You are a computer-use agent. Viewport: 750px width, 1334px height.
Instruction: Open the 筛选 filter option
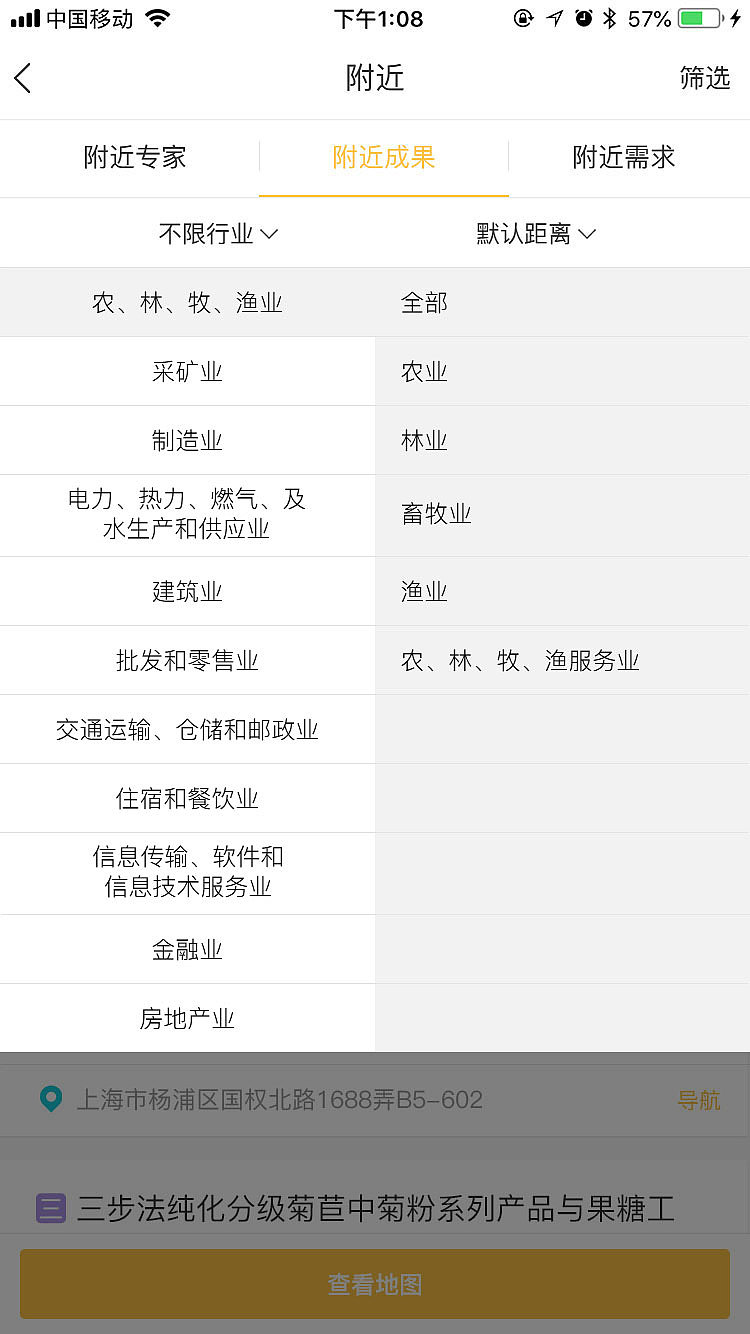pyautogui.click(x=705, y=78)
